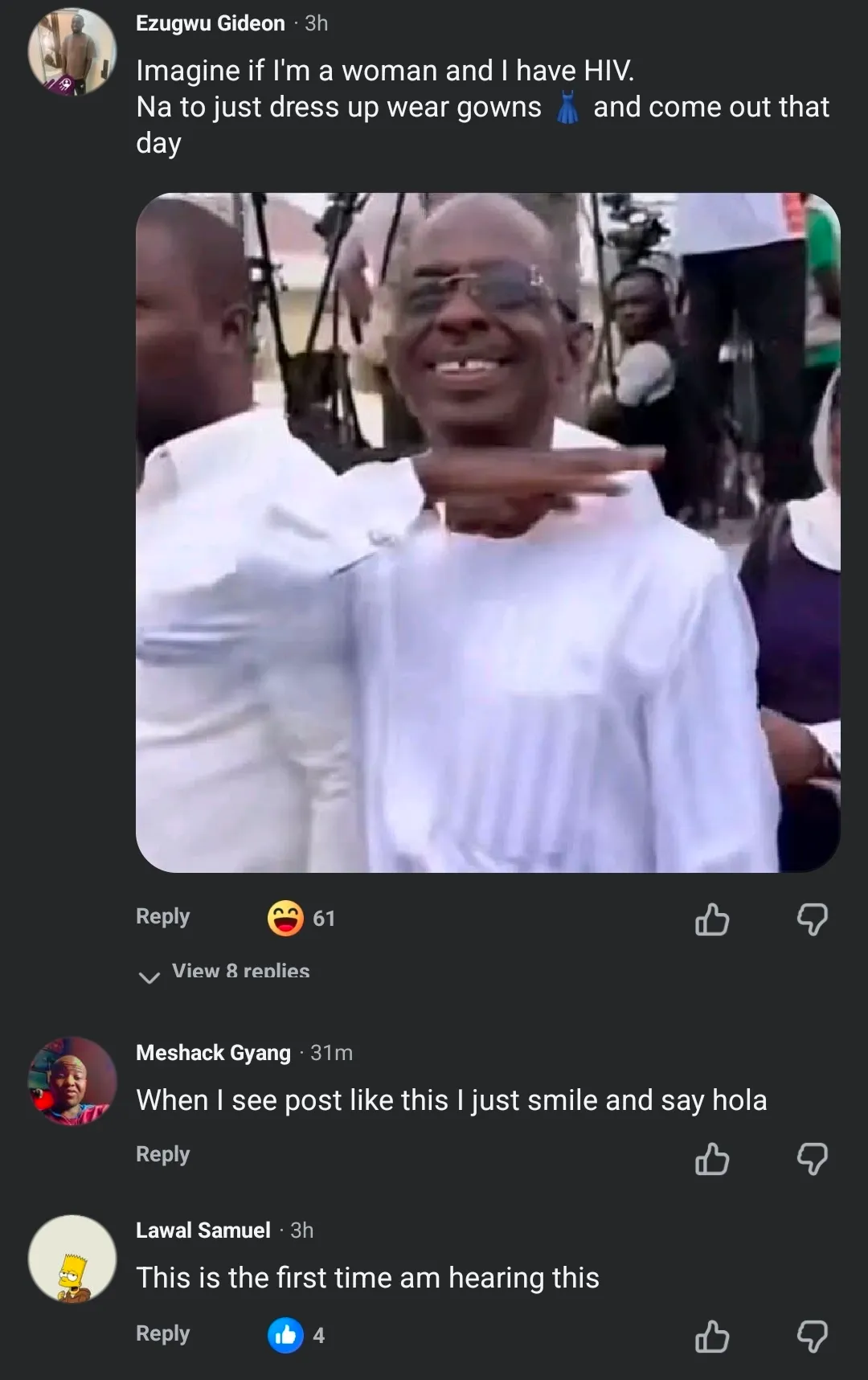Open Lawal Samuel's profile avatar
The image size is (868, 1380).
point(72,1259)
